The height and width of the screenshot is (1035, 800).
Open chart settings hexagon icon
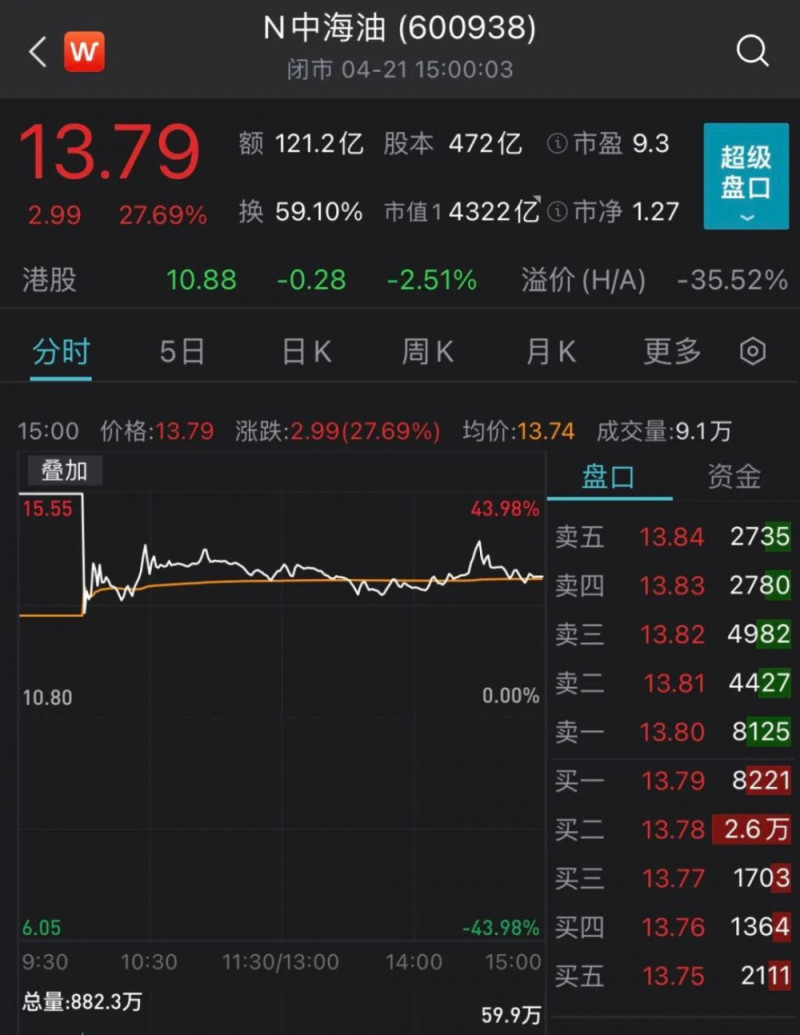[753, 352]
